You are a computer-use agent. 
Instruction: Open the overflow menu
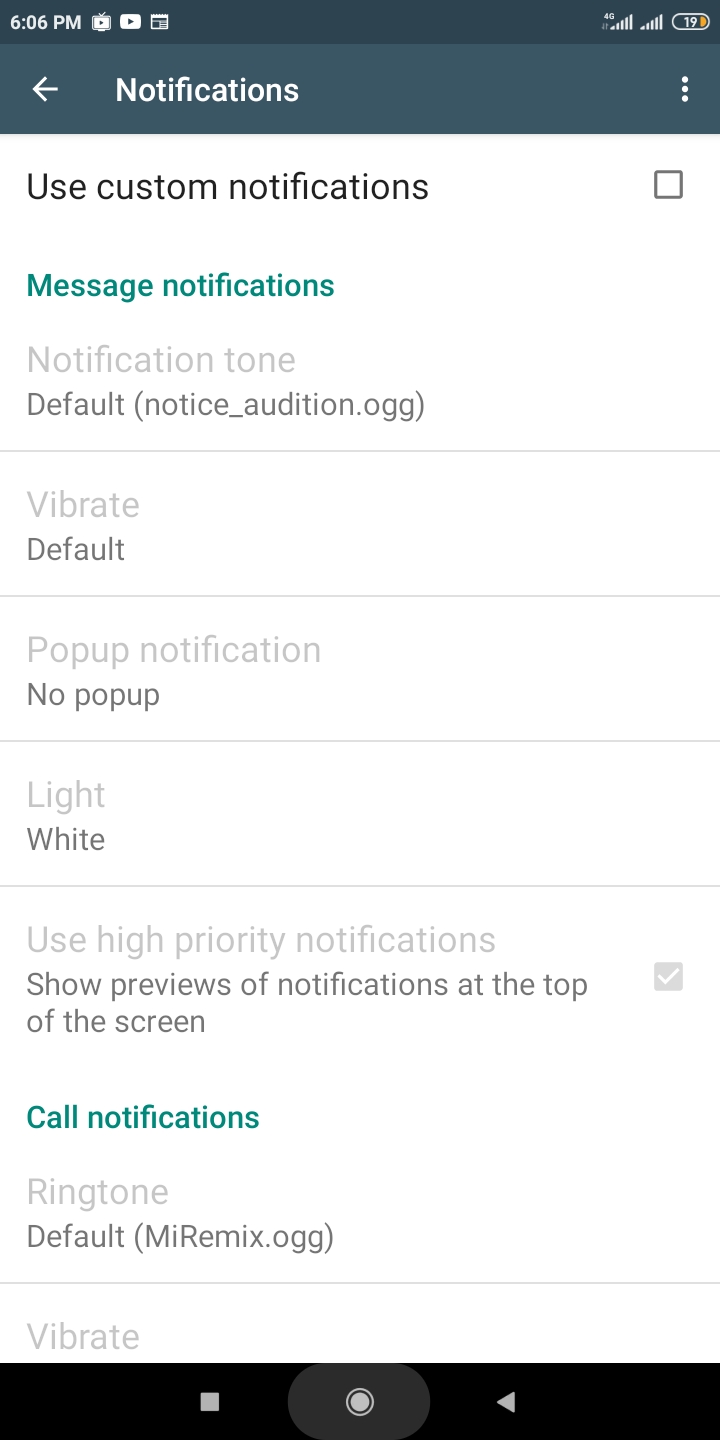pyautogui.click(x=685, y=90)
